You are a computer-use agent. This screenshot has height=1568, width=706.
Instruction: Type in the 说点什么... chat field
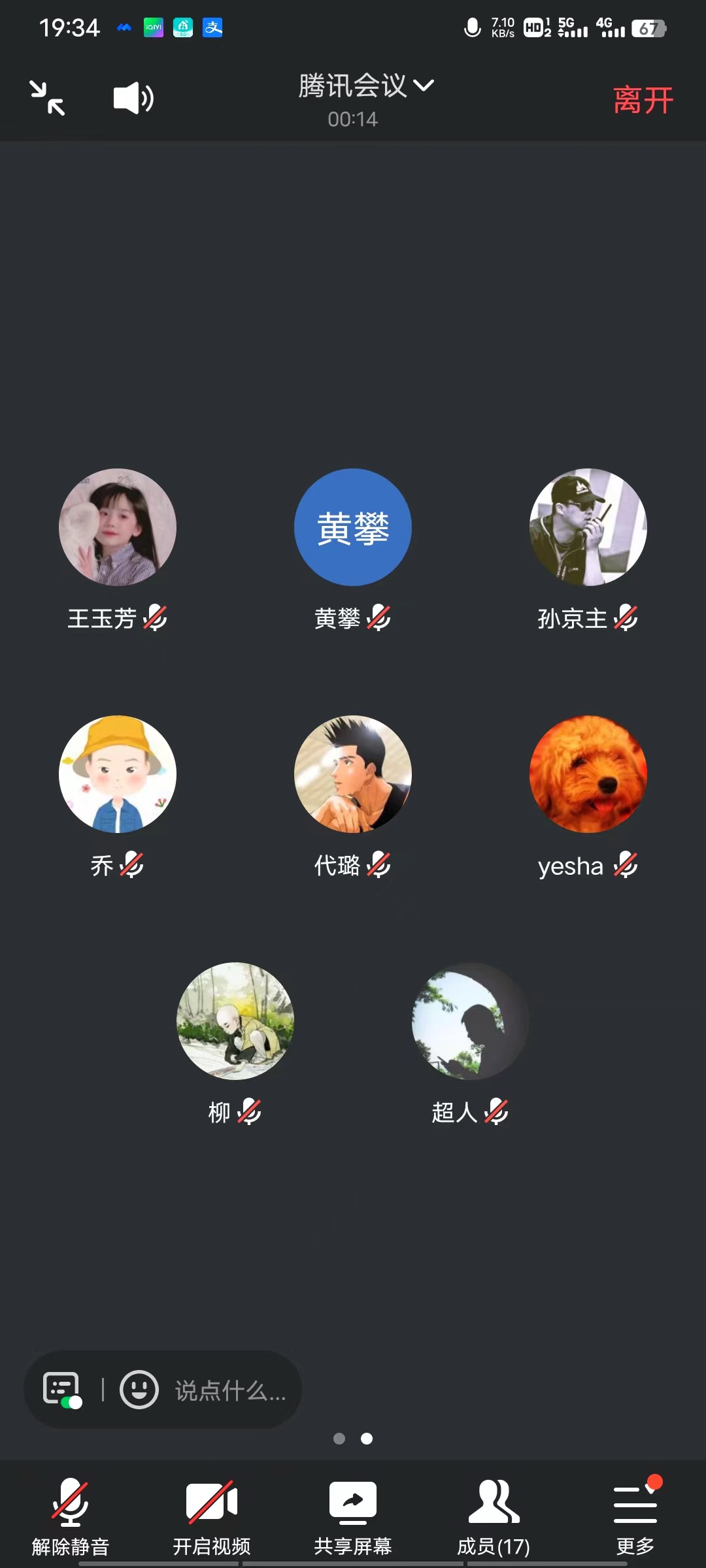click(x=230, y=1390)
